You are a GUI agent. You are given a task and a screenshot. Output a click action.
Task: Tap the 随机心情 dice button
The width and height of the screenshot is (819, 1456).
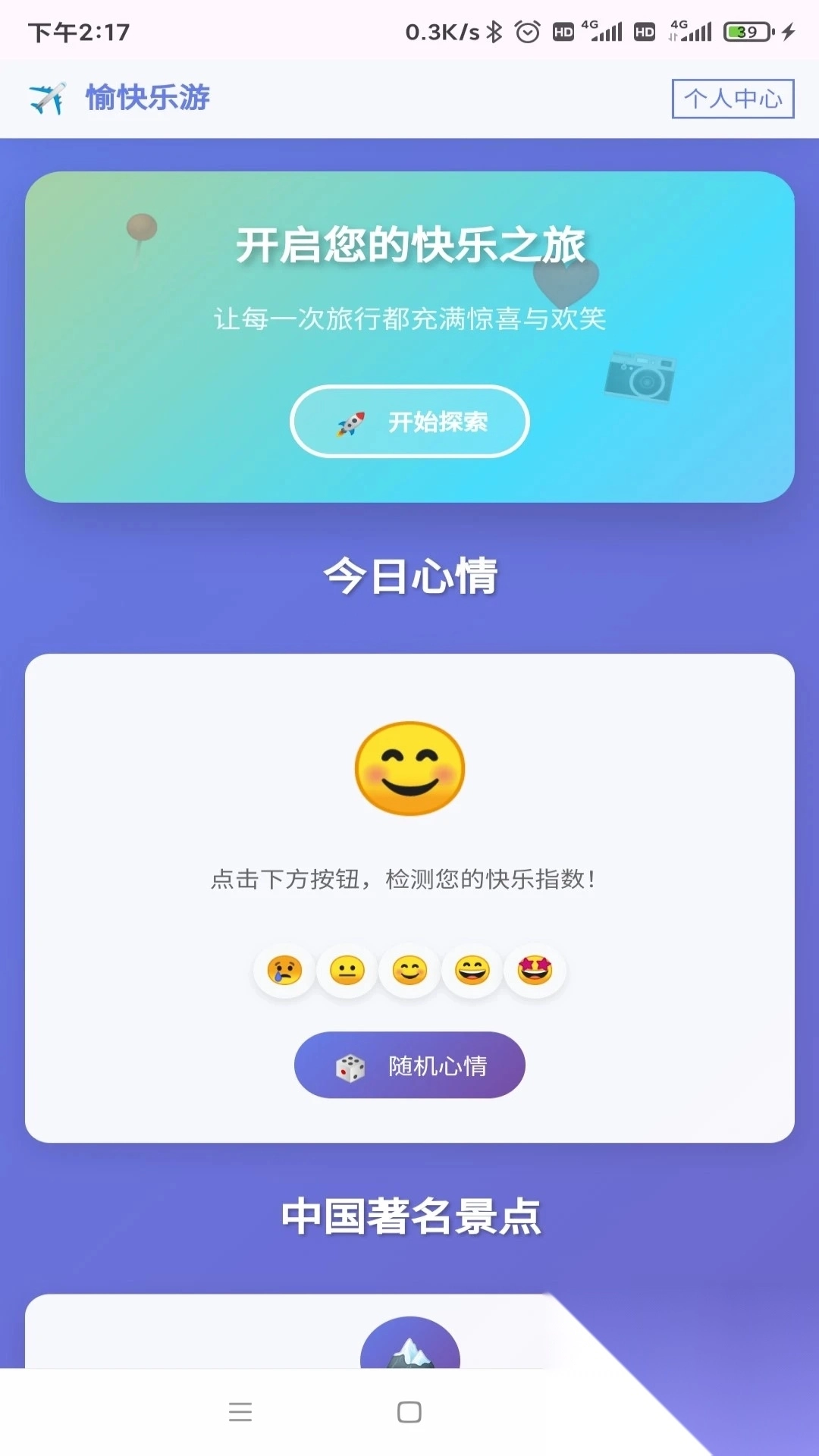409,1065
